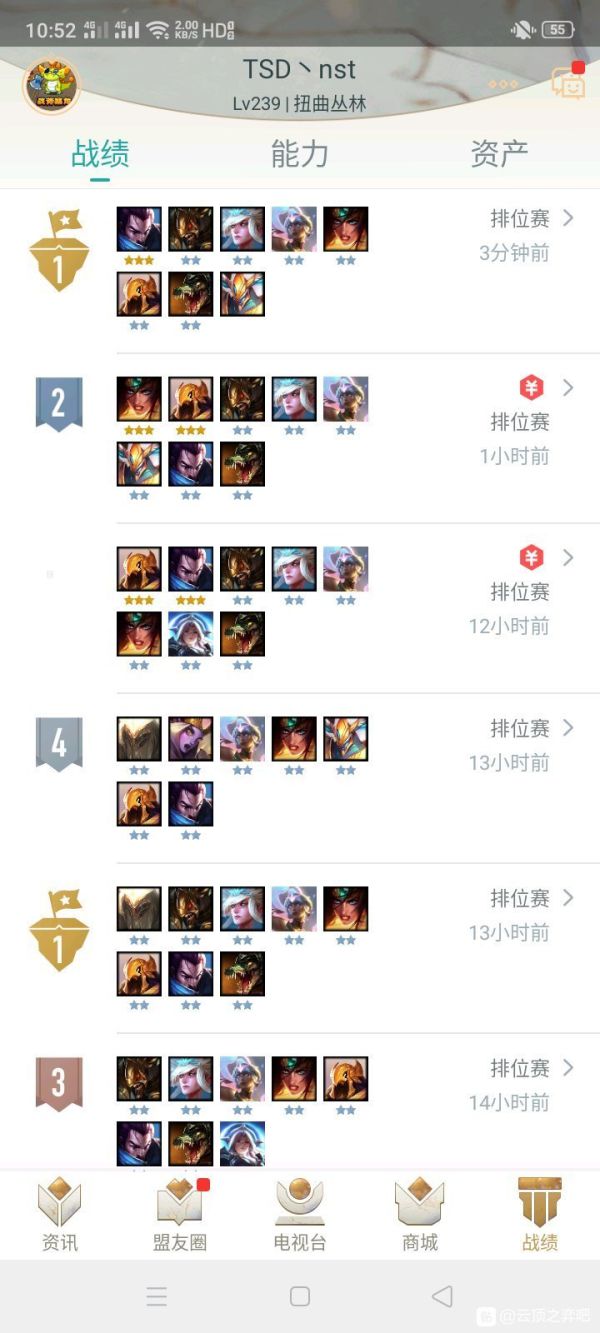Image resolution: width=600 pixels, height=1333 pixels.
Task: Tap the system back button
Action: [442, 1296]
